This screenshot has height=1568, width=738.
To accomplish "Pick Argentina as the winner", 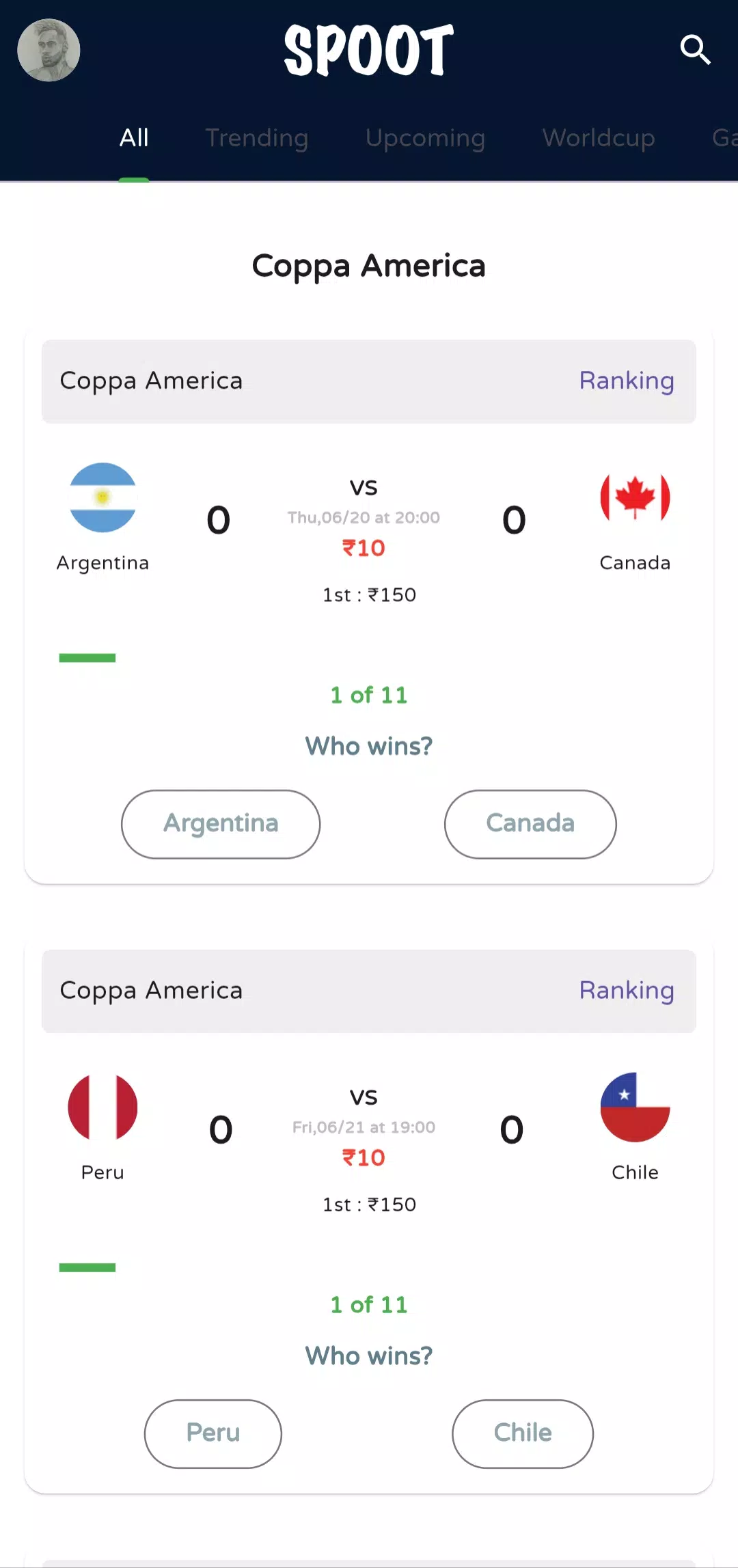I will pyautogui.click(x=221, y=824).
